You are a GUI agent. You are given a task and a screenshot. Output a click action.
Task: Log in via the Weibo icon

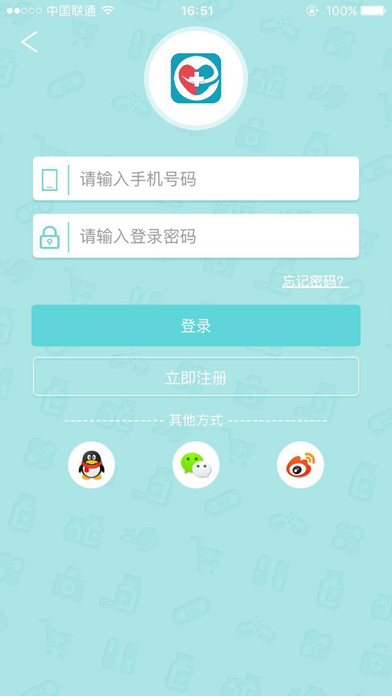(301, 465)
